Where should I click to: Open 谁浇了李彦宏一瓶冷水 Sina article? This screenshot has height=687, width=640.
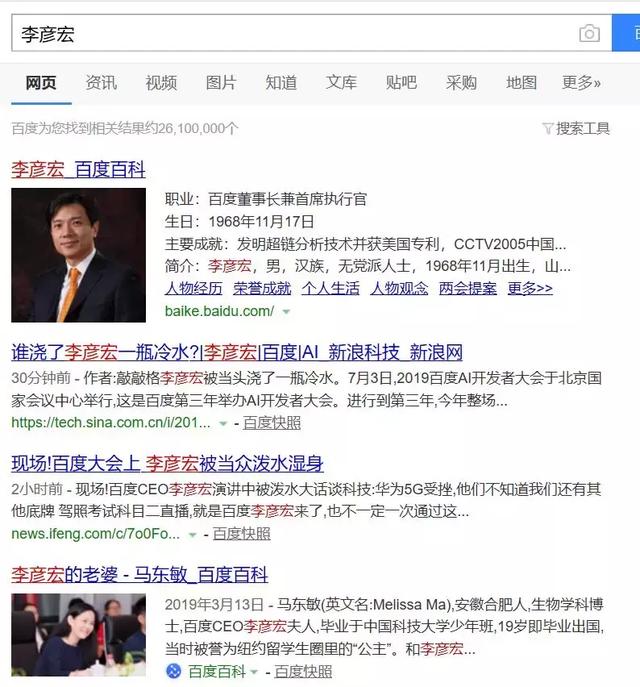(237, 353)
